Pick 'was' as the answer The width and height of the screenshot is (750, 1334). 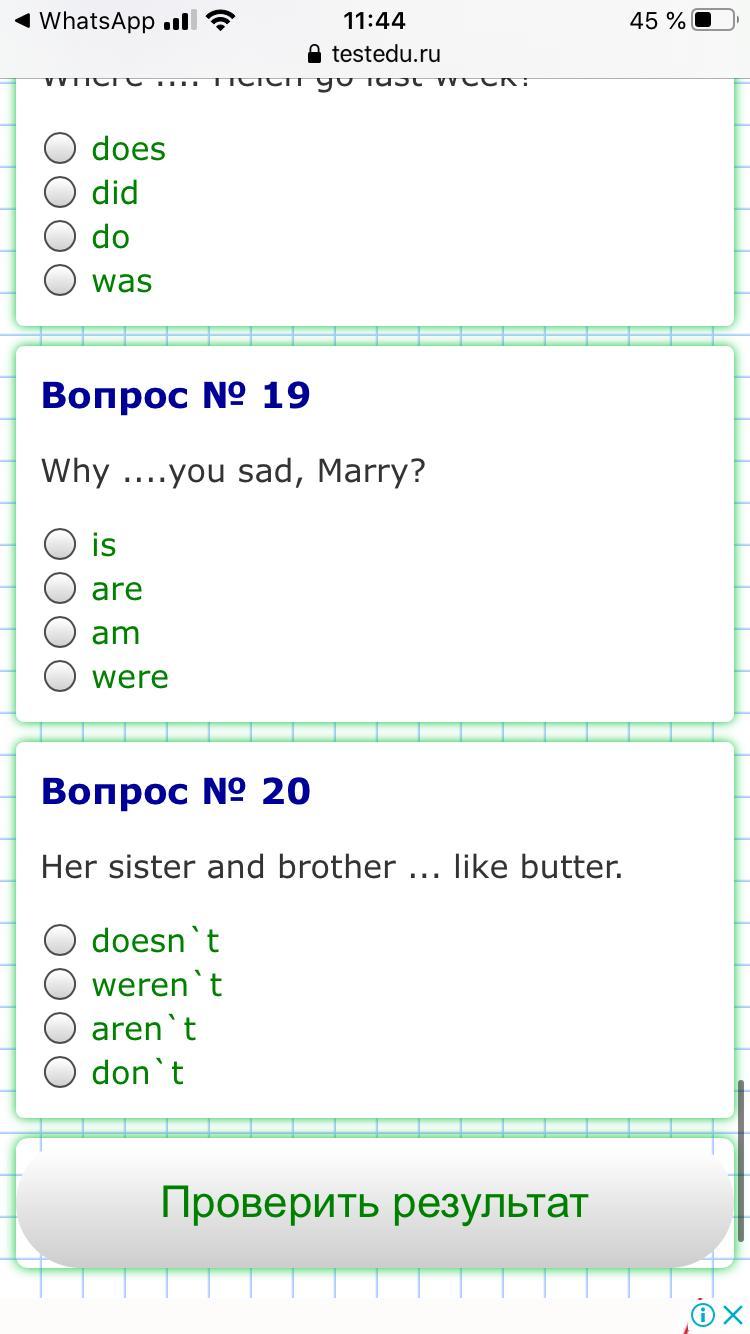tap(60, 280)
